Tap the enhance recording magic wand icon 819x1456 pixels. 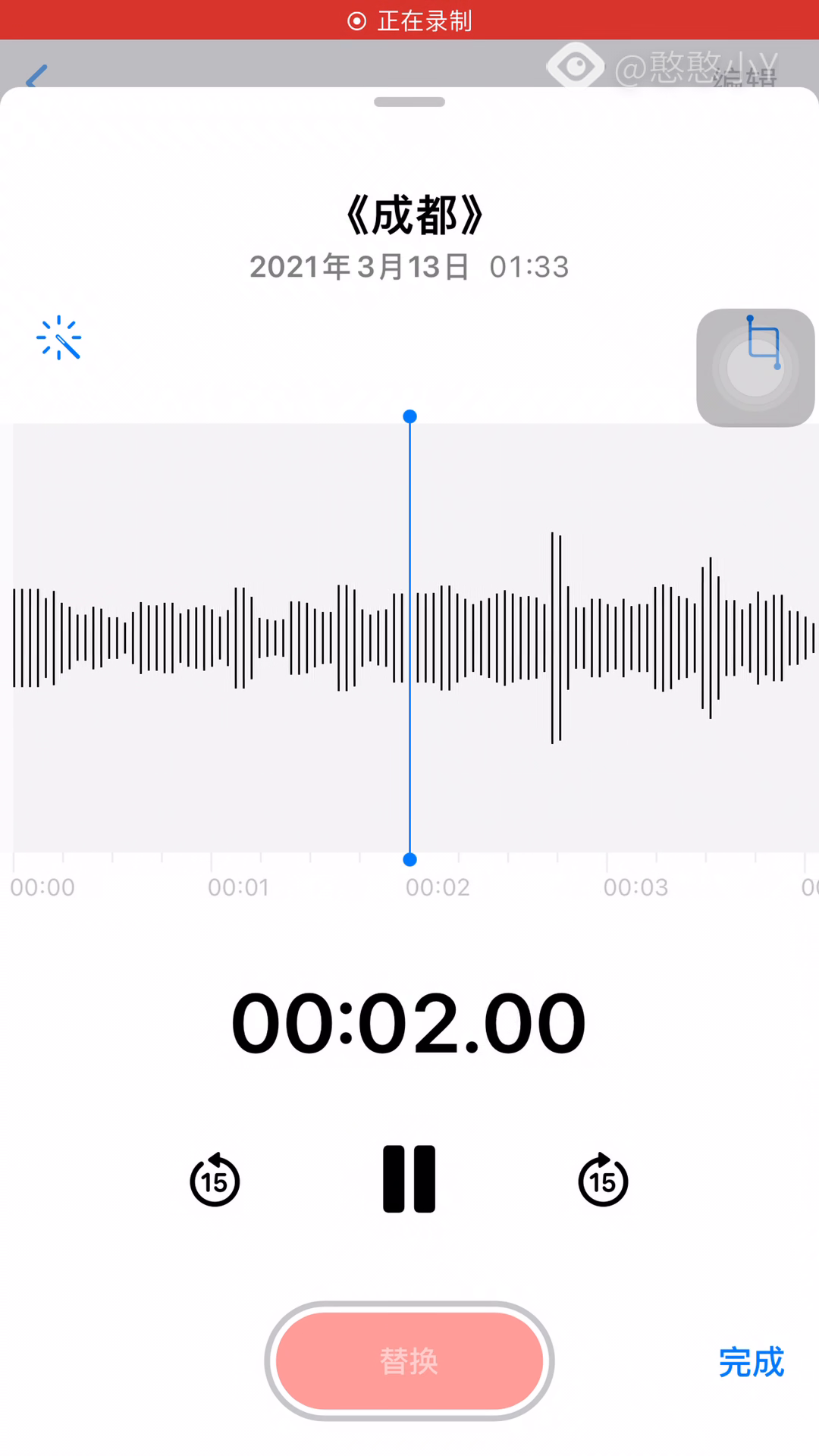58,338
